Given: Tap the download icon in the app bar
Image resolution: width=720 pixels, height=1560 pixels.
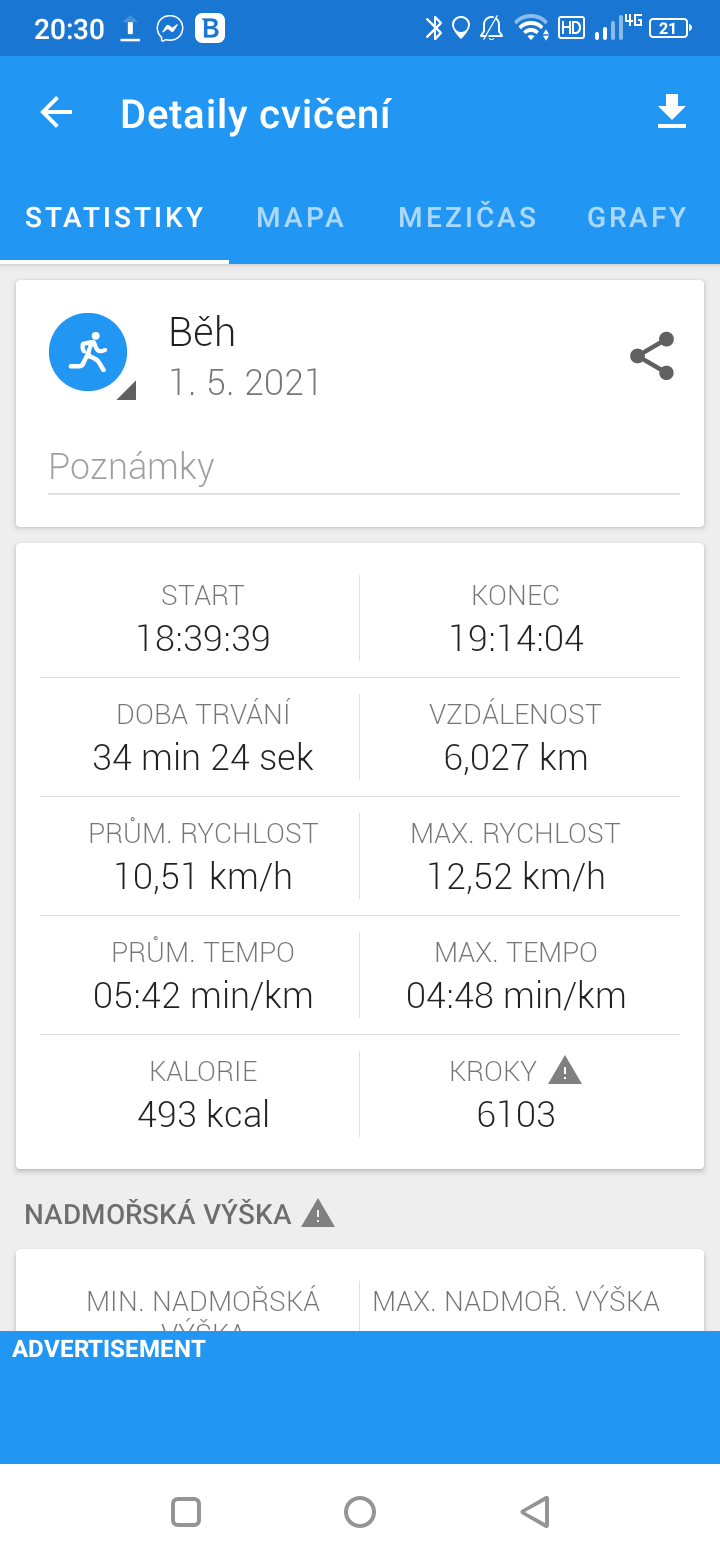Looking at the screenshot, I should pyautogui.click(x=672, y=113).
